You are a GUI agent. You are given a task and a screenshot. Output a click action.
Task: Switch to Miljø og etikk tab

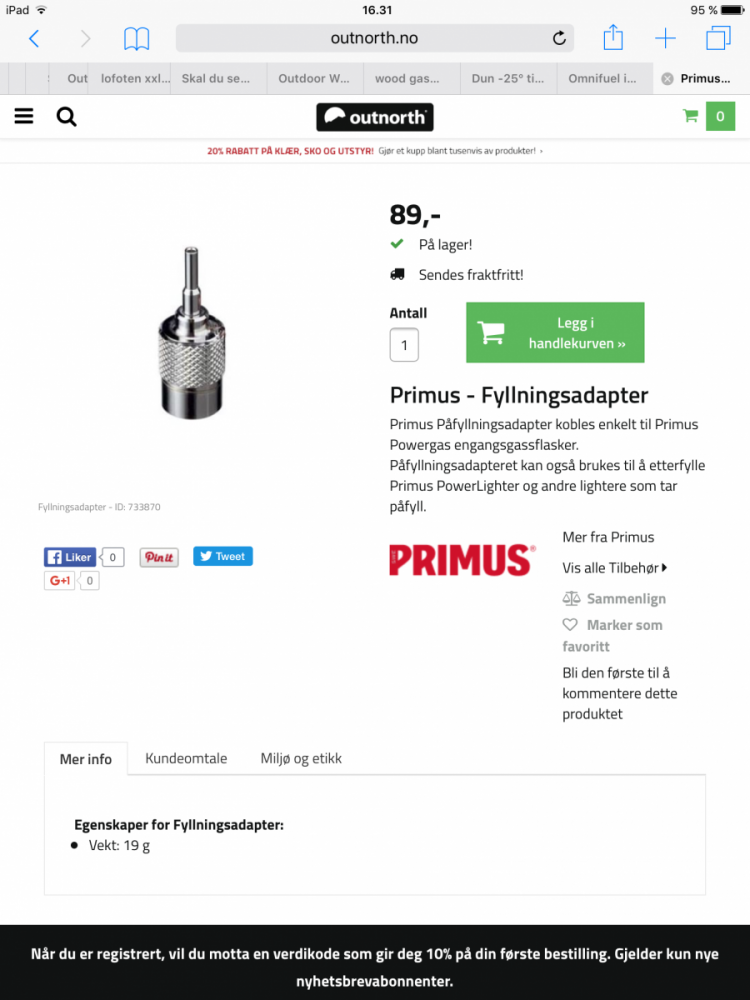coord(301,759)
